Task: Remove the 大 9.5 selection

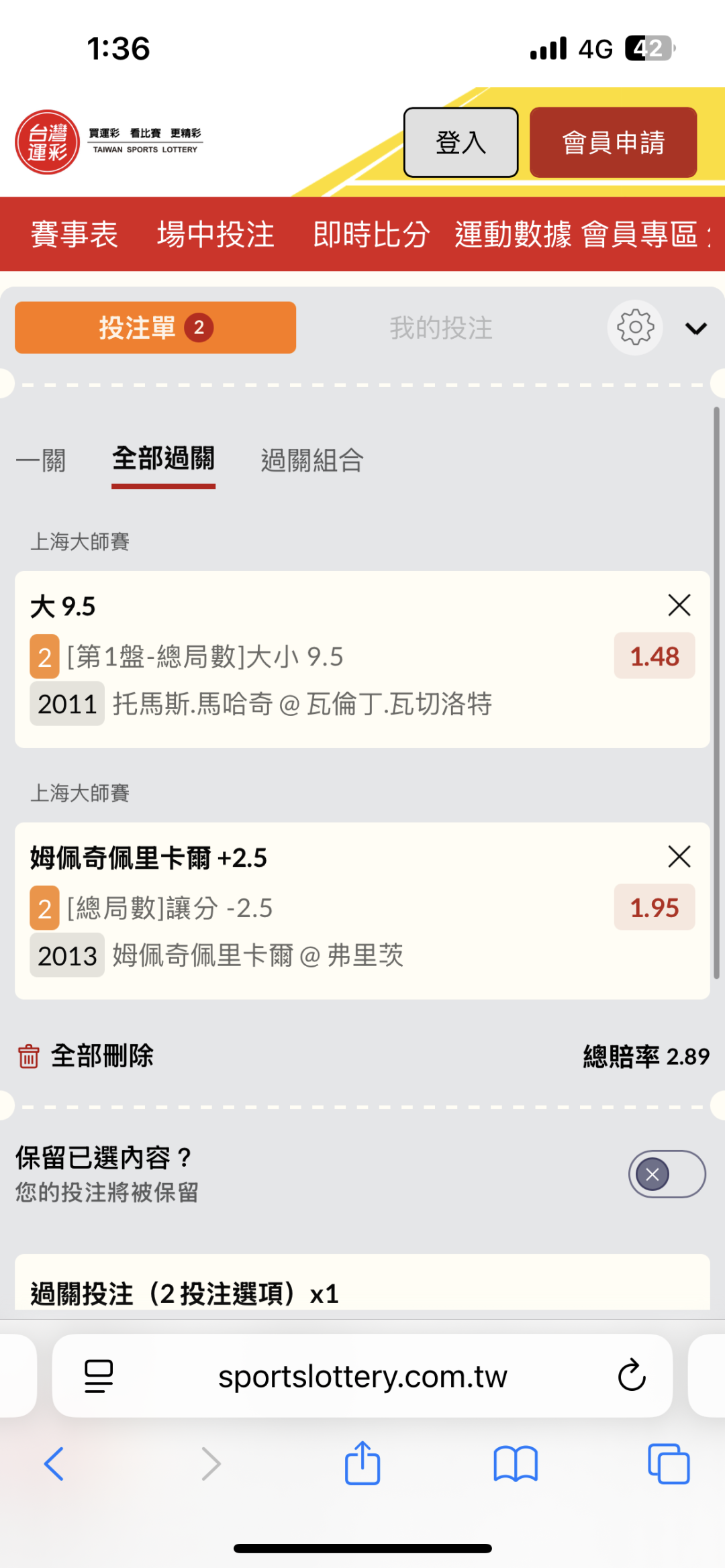Action: [679, 605]
